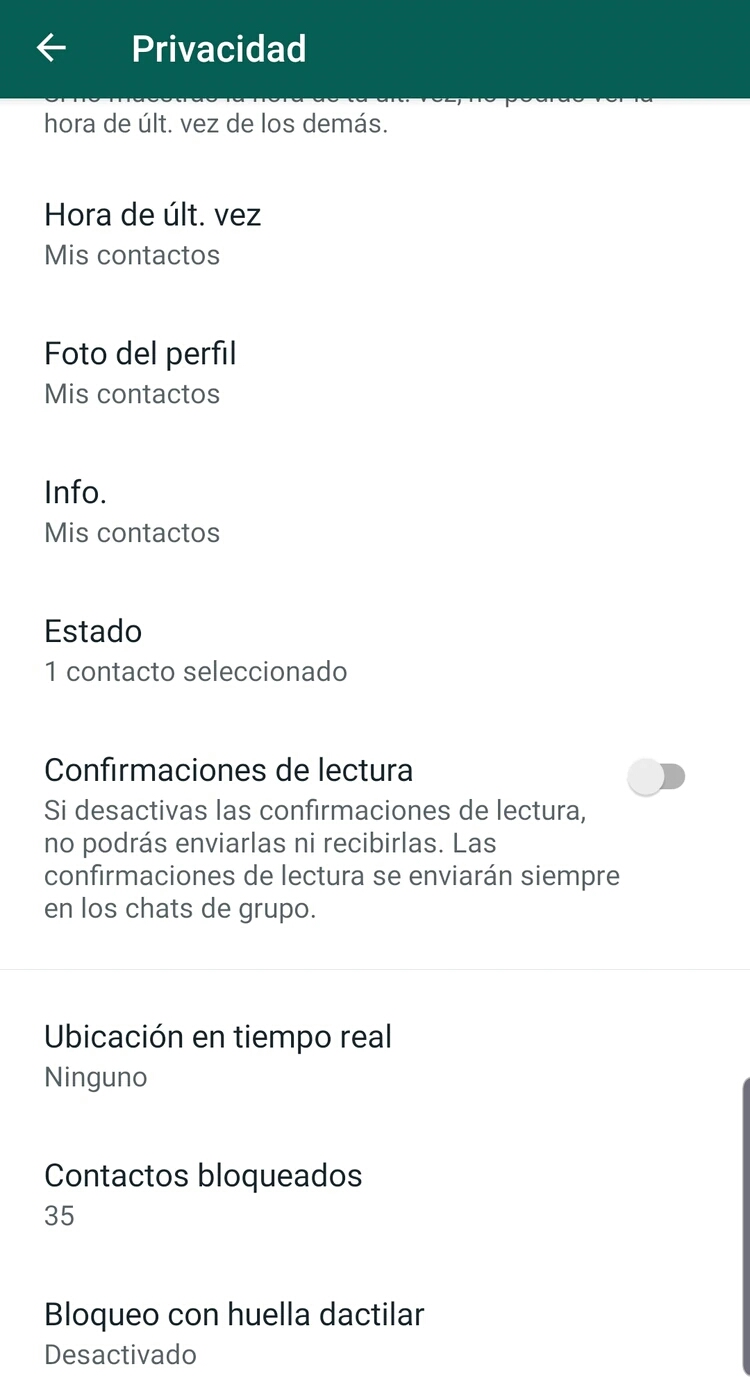
Task: Open Ubicación en tiempo real
Action: 218,1055
